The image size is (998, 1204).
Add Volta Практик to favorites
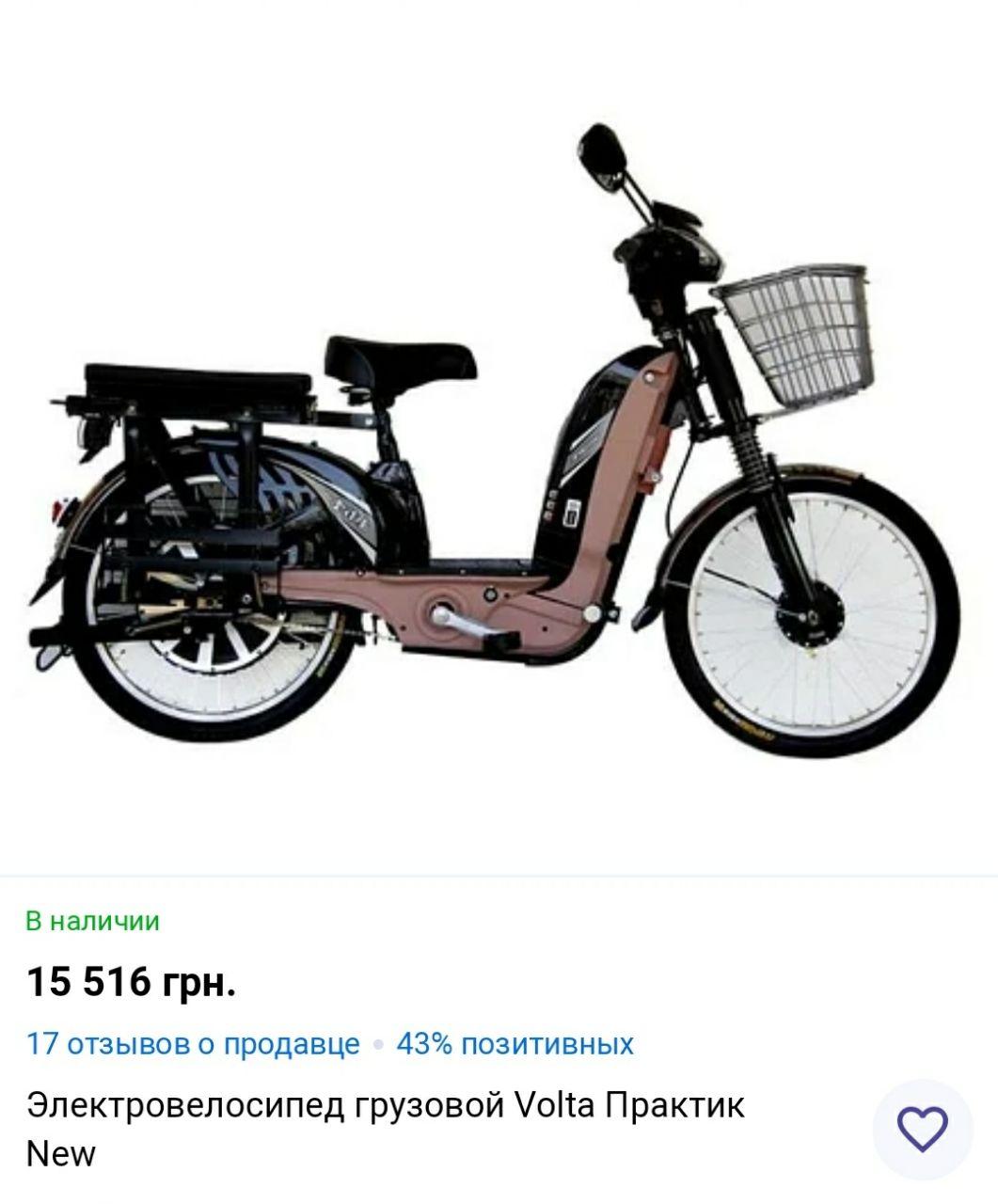pos(923,1128)
